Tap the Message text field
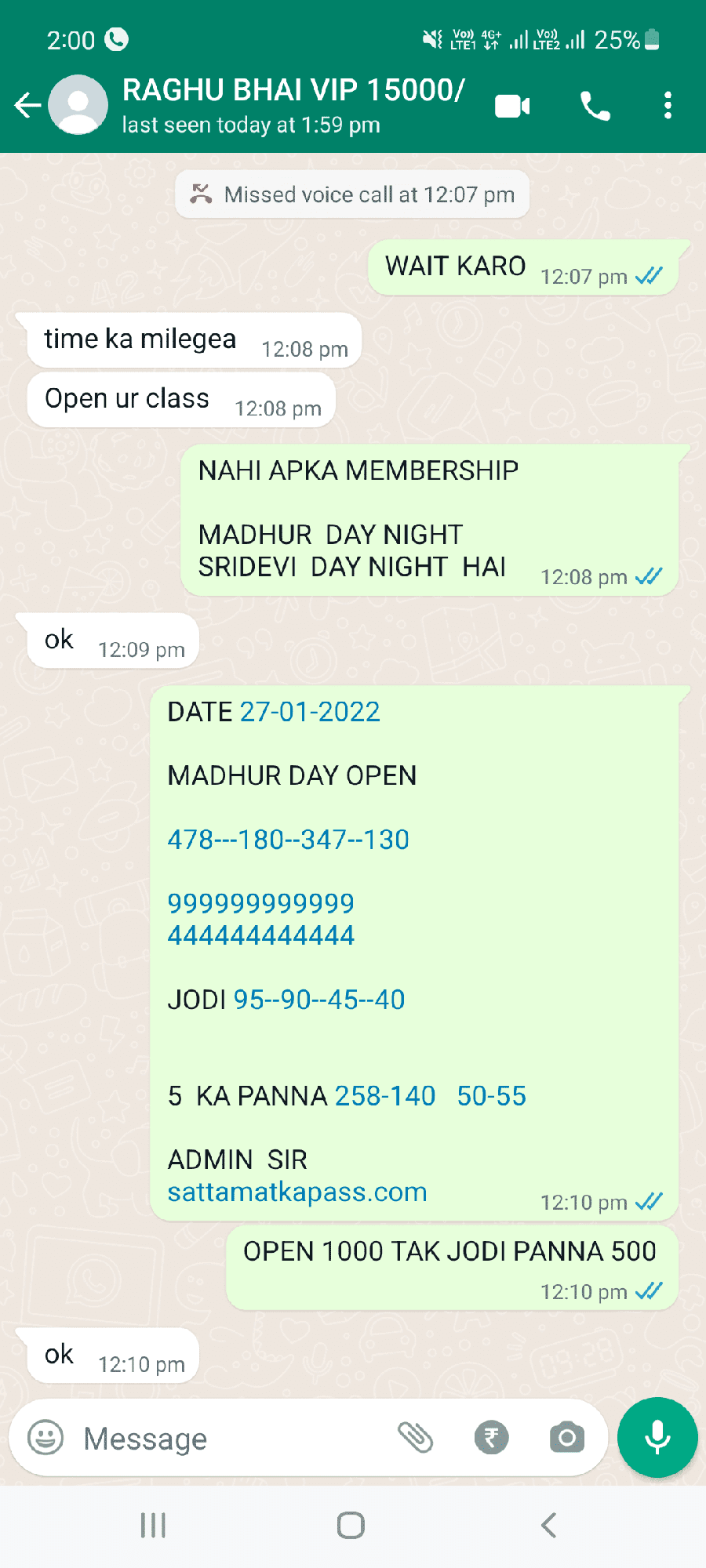Viewport: 706px width, 1568px height. tap(231, 1439)
